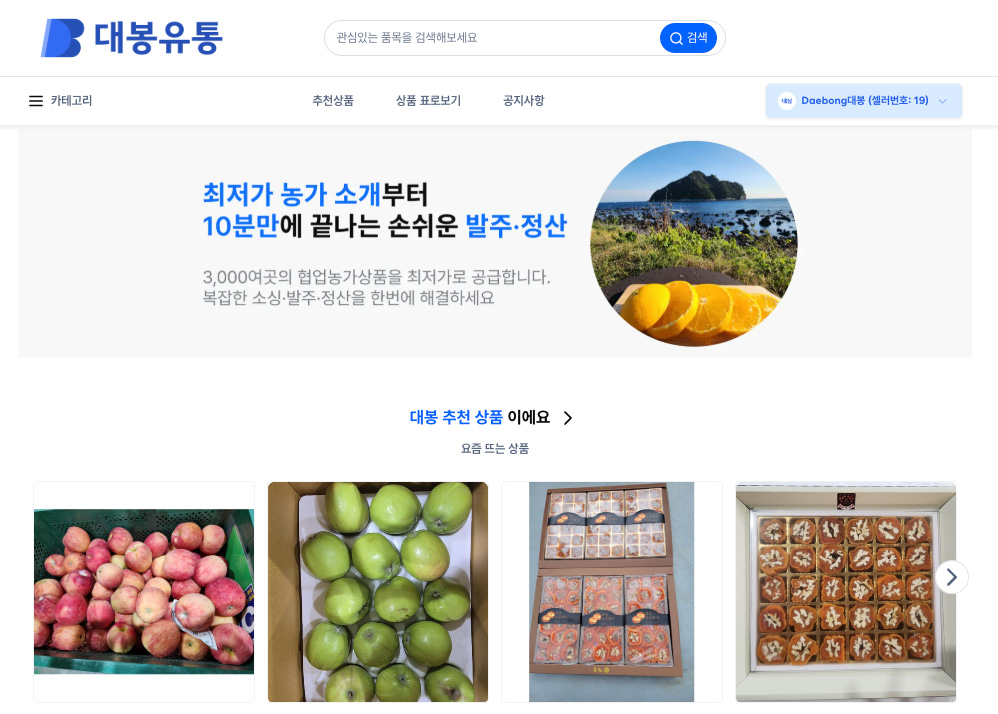
Task: Open the red apples product card
Action: click(x=144, y=591)
